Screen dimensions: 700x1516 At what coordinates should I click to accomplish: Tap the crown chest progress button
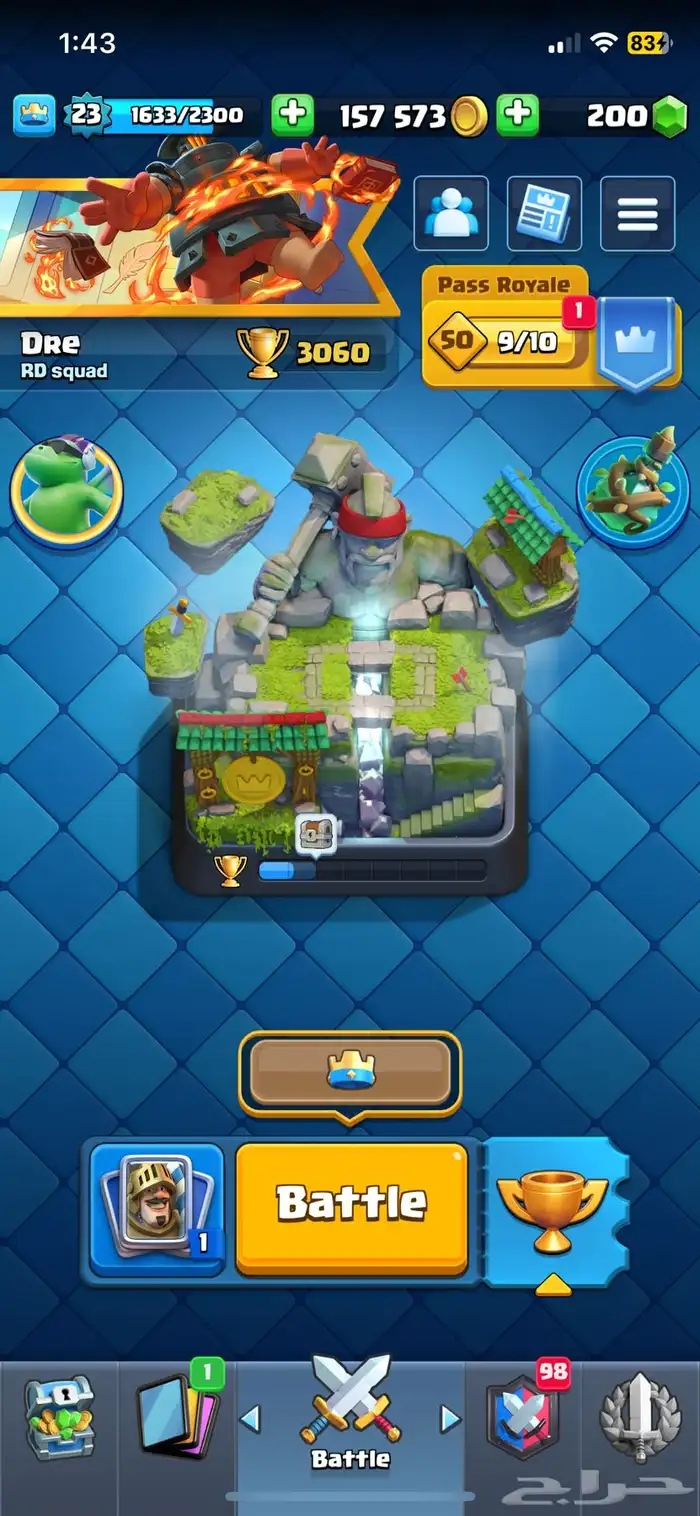[x=350, y=1073]
